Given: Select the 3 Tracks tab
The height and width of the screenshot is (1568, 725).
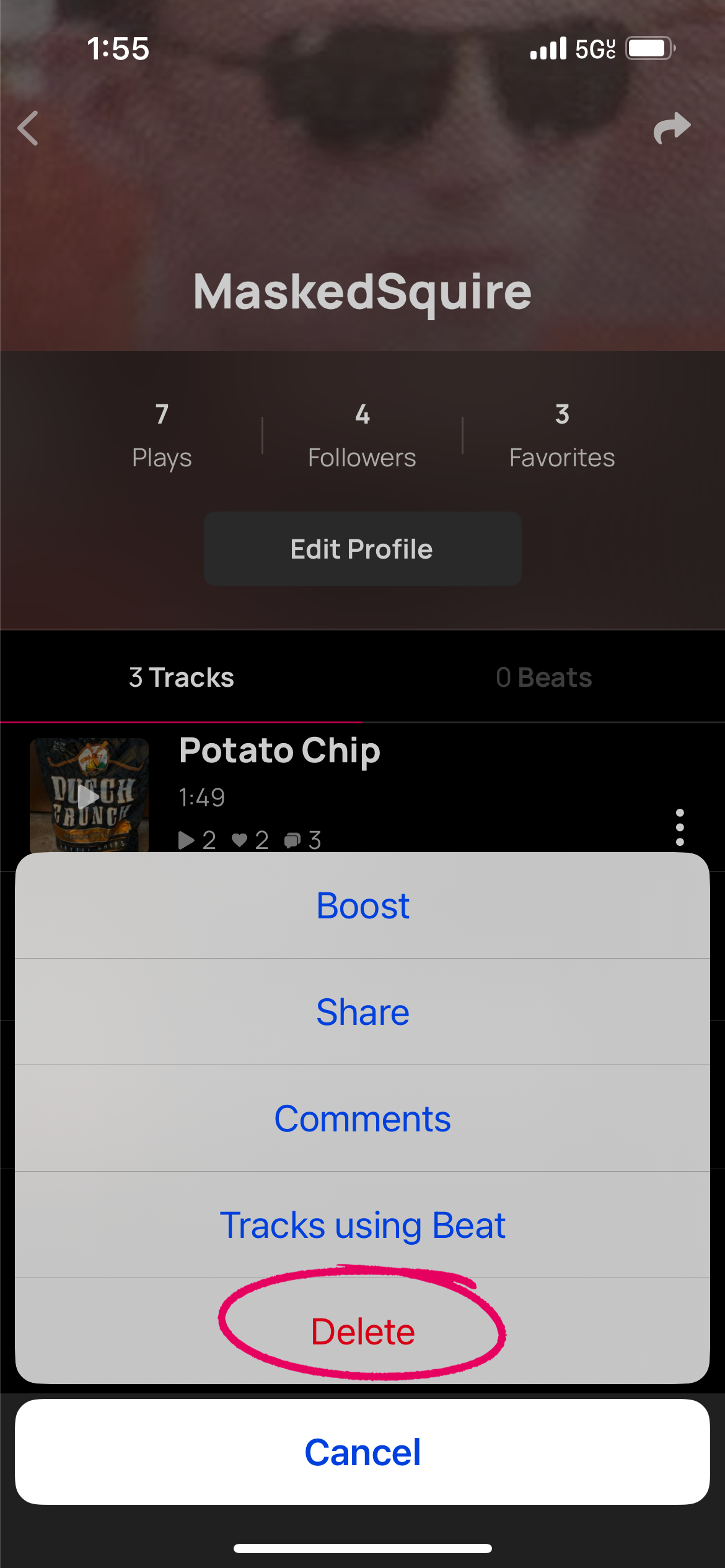Looking at the screenshot, I should click(x=181, y=677).
